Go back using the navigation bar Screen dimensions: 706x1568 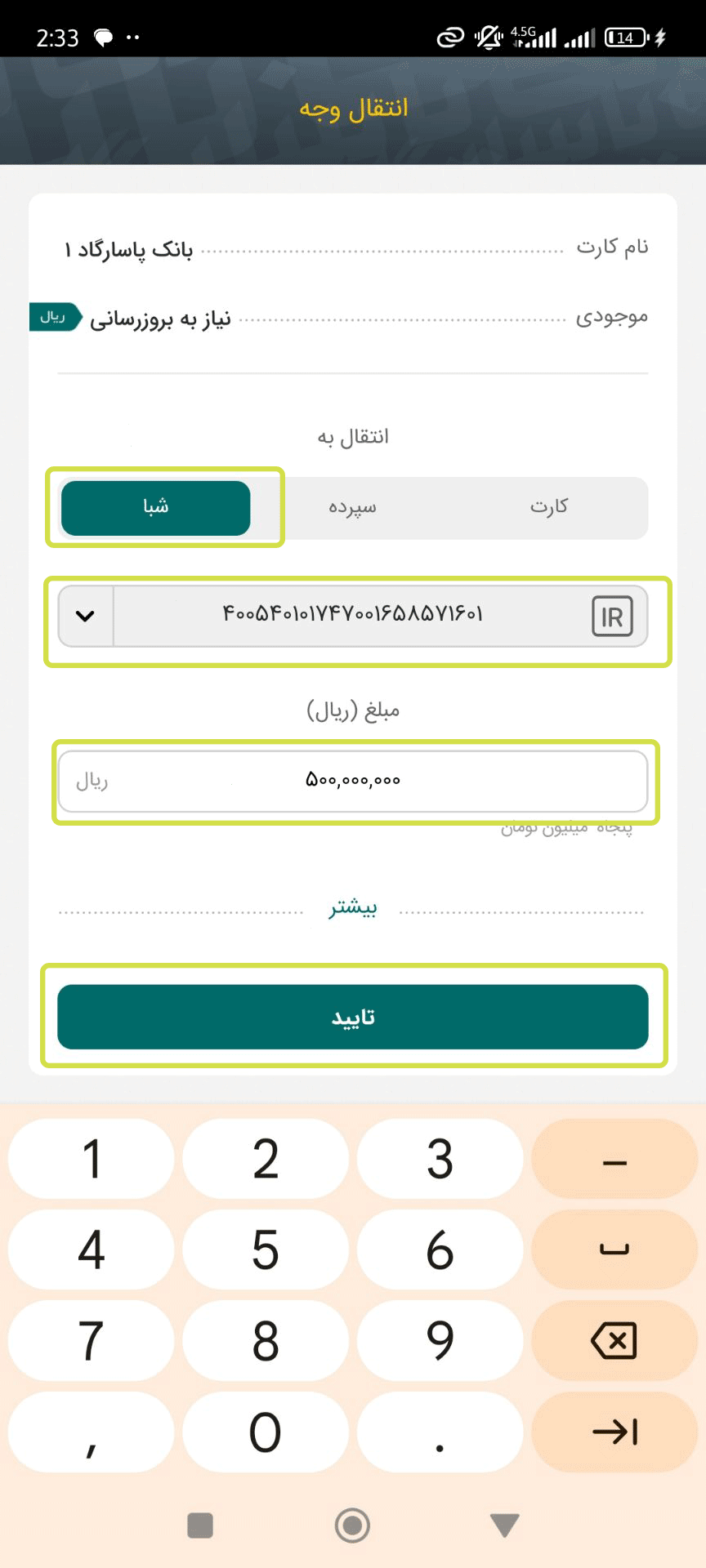tap(504, 1525)
